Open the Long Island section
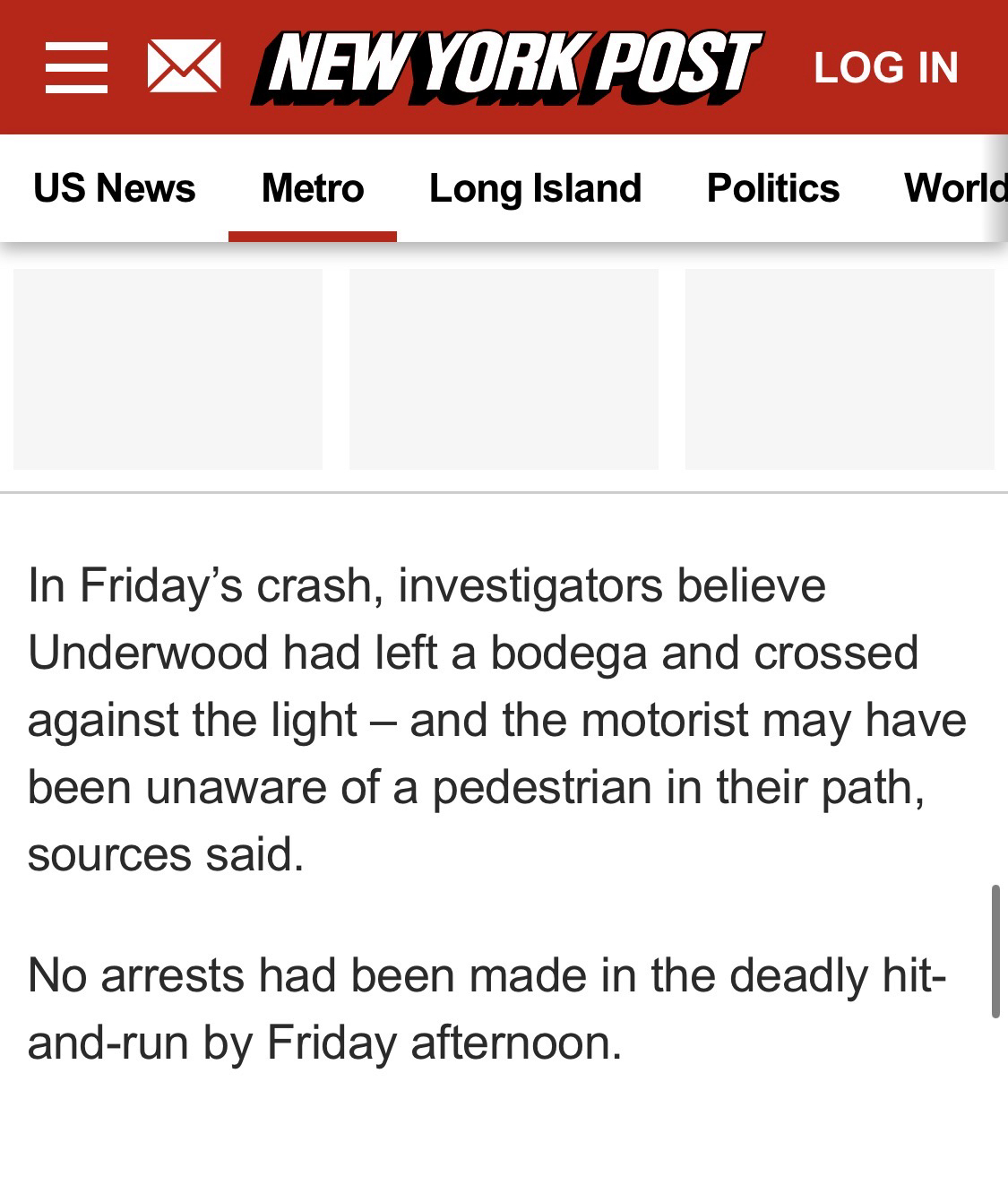 [x=535, y=188]
